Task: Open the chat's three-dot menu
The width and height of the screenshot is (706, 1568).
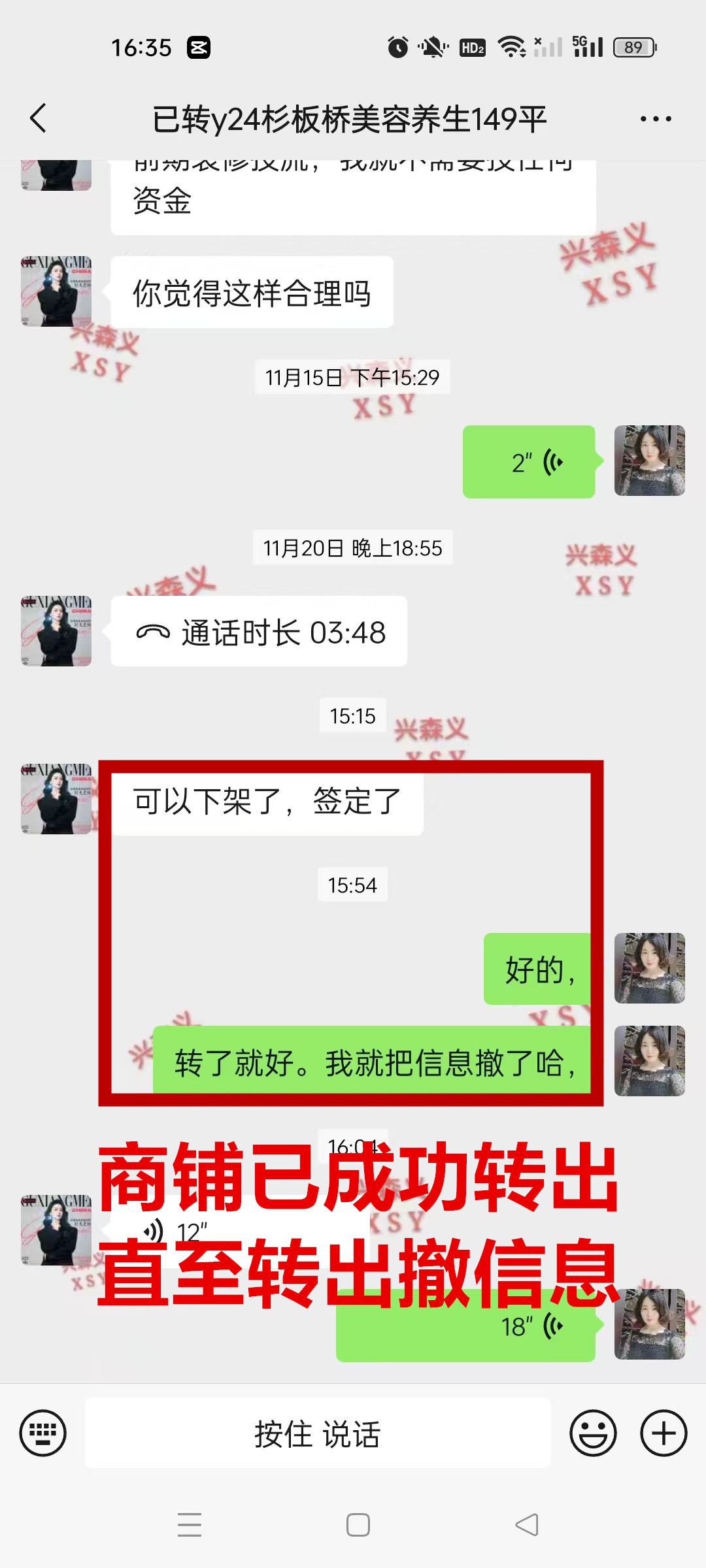Action: coord(655,119)
